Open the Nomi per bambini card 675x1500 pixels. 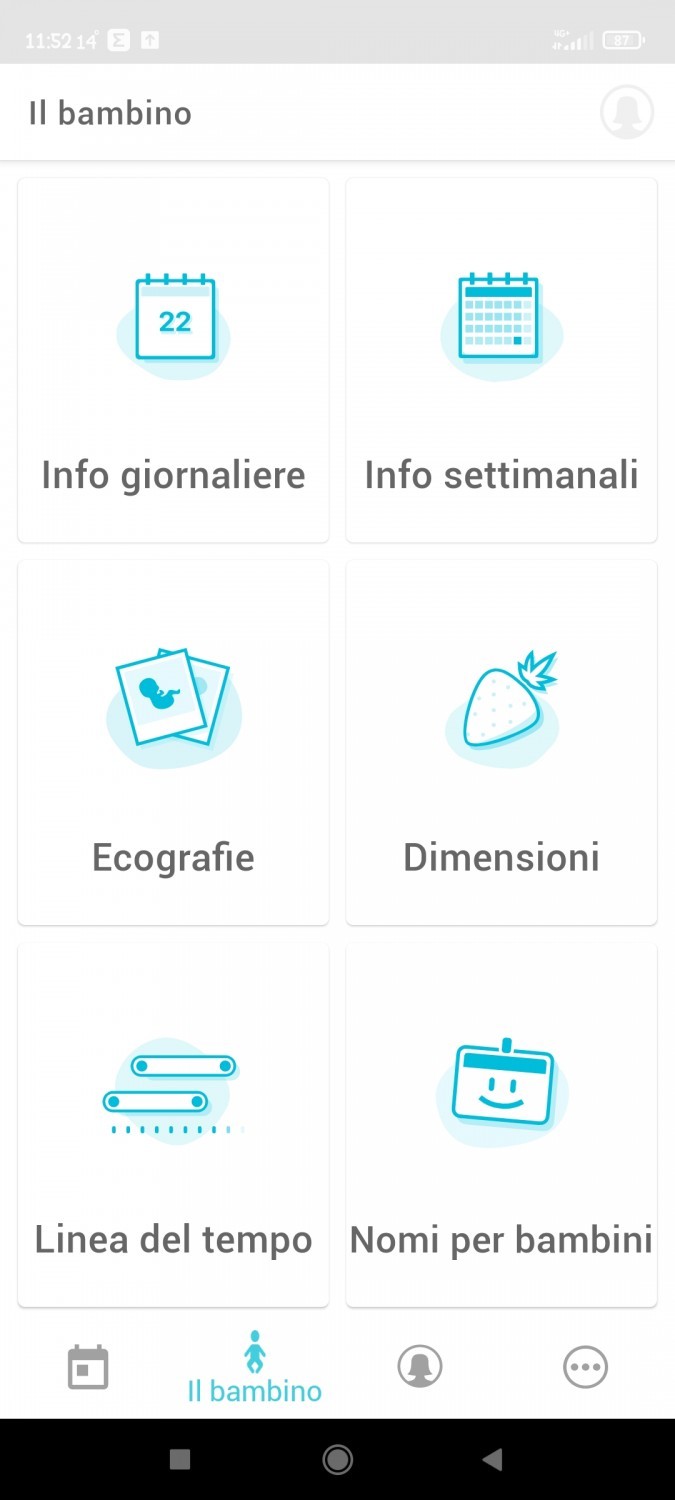coord(501,1124)
